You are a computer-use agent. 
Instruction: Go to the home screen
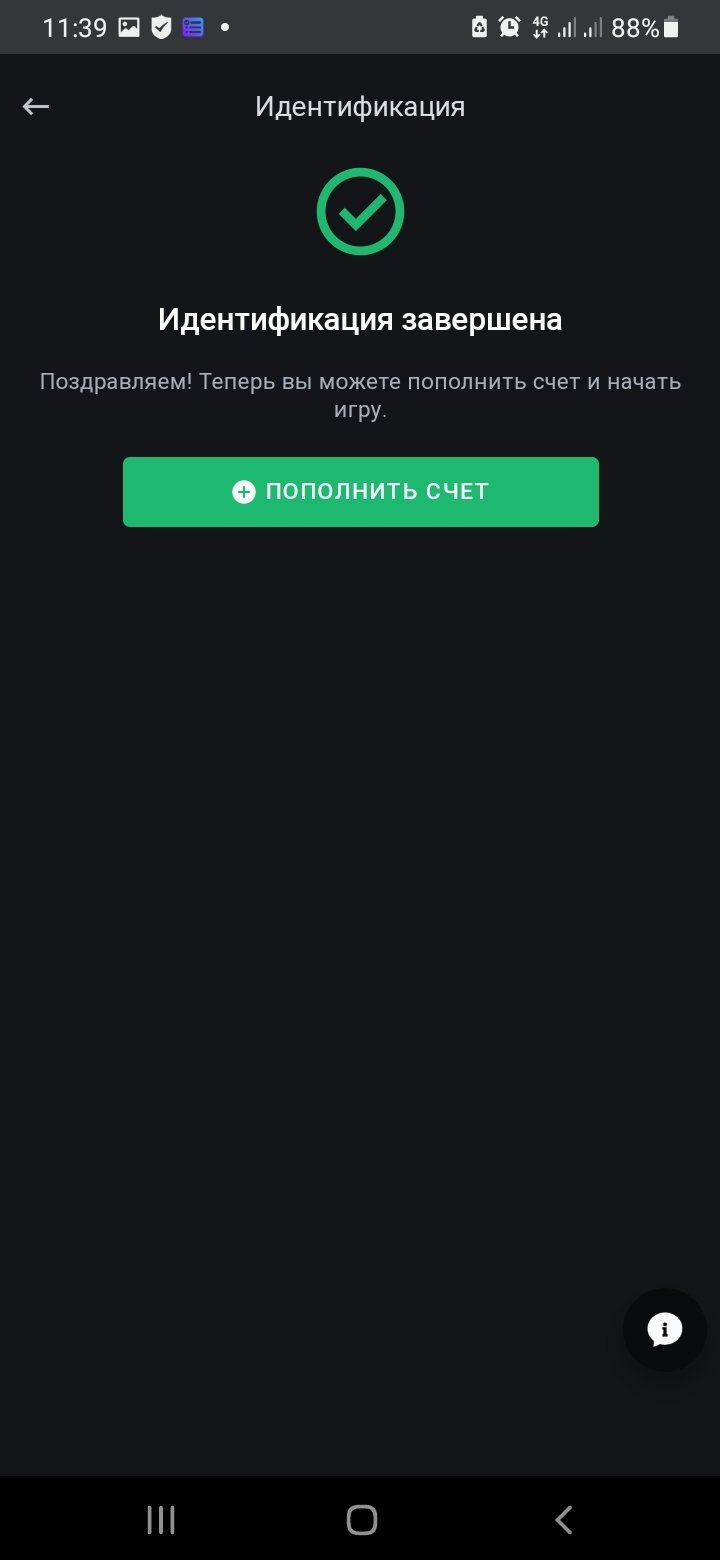[x=361, y=1520]
